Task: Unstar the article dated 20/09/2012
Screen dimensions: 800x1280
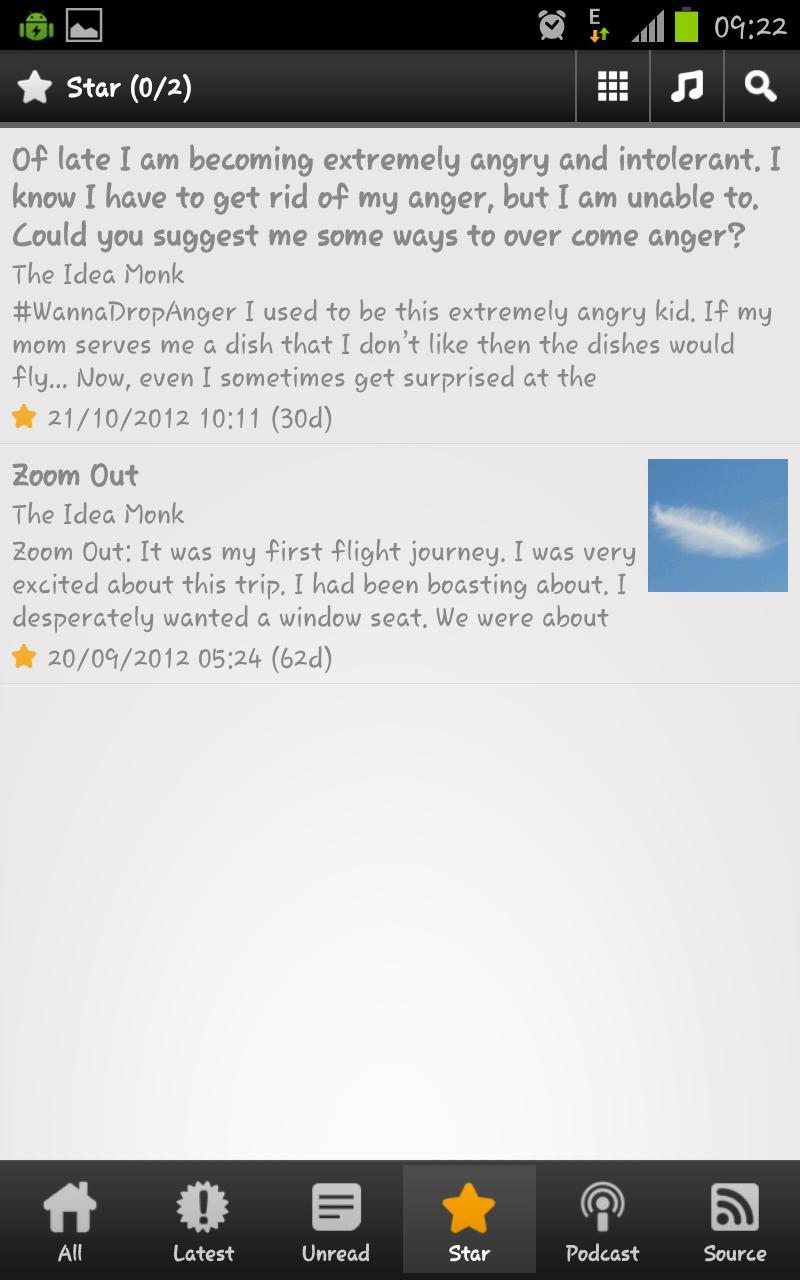Action: (24, 657)
